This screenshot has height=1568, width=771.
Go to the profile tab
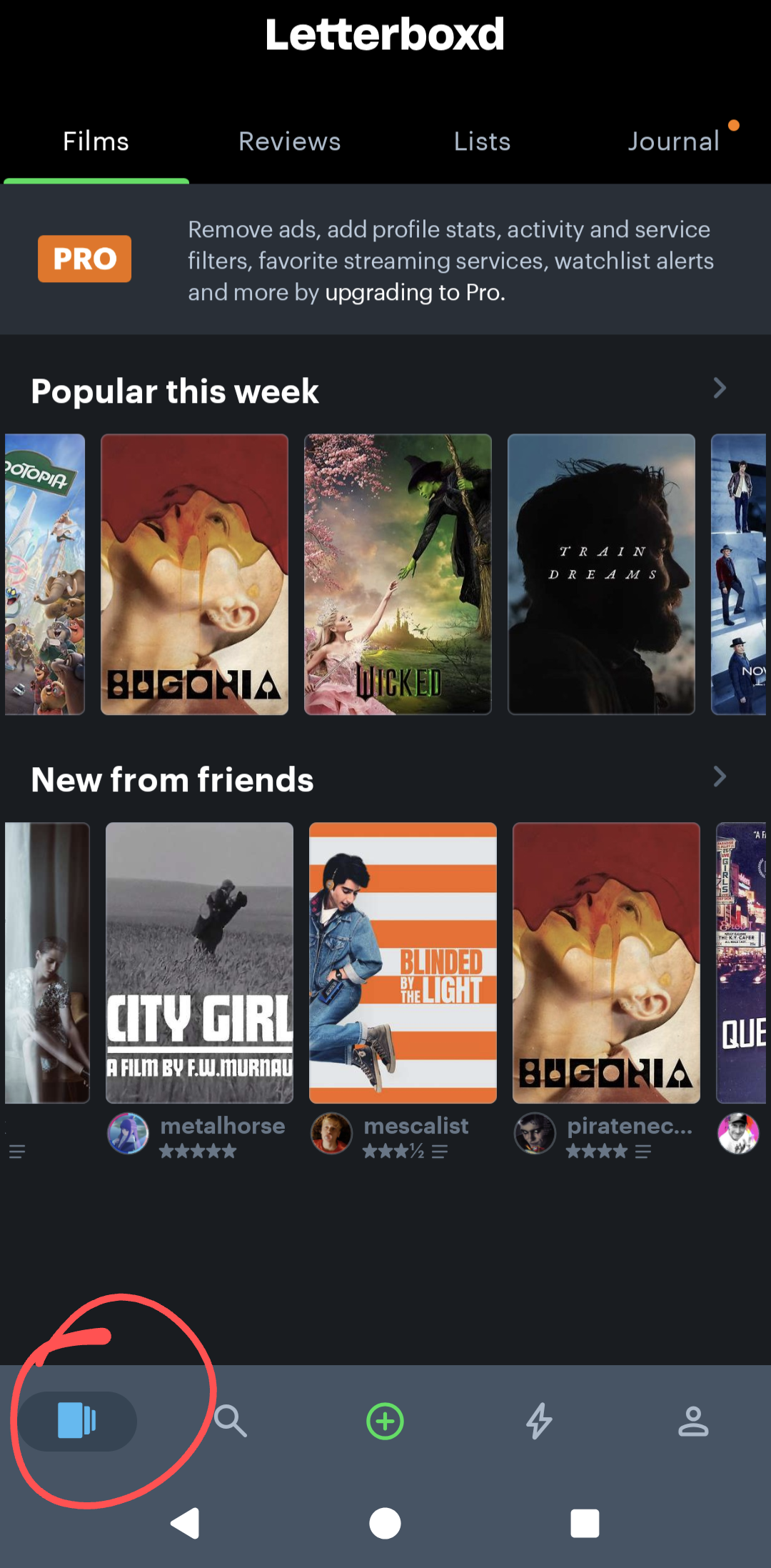pyautogui.click(x=692, y=1421)
